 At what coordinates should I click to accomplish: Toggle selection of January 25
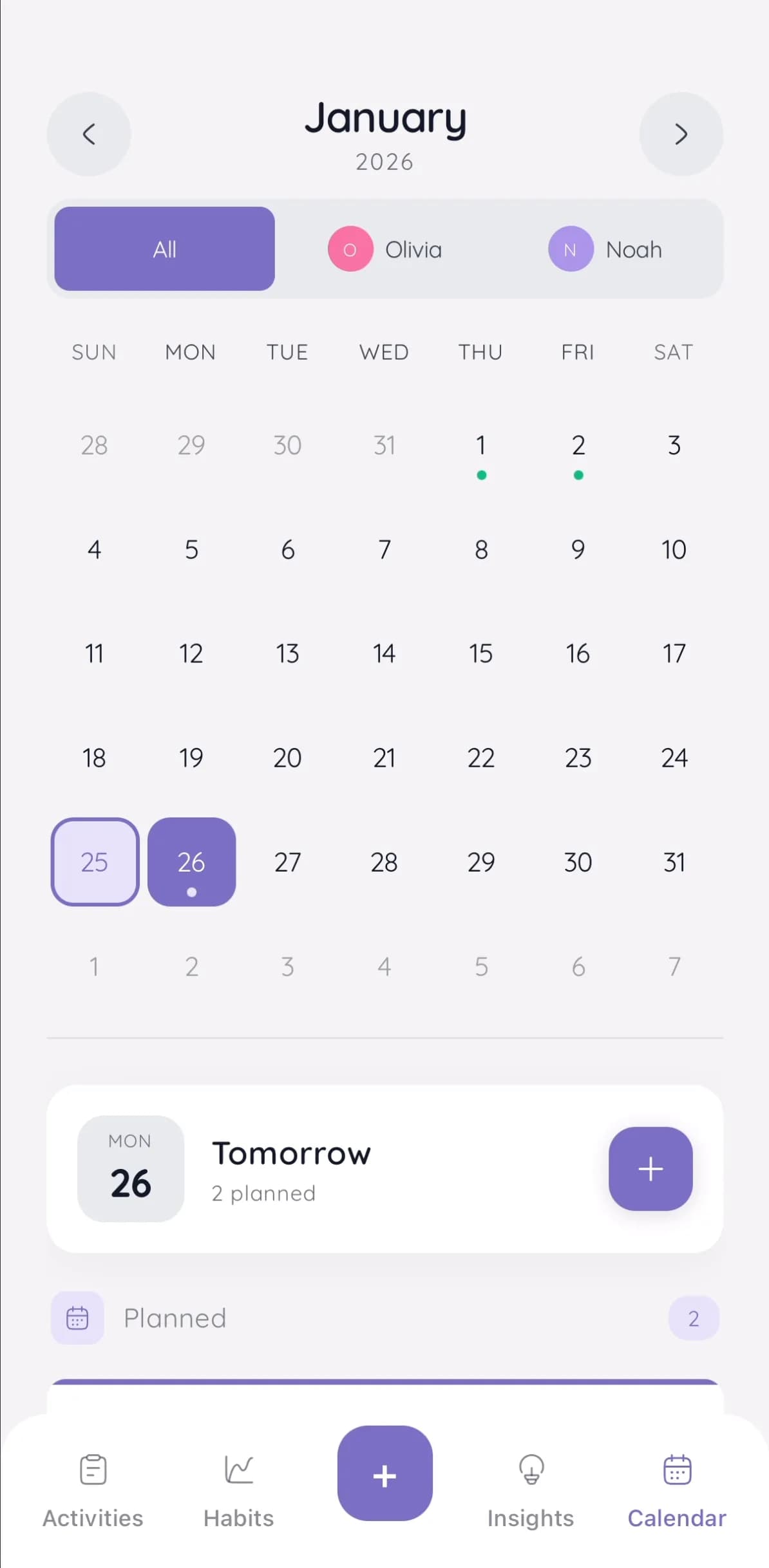(94, 862)
